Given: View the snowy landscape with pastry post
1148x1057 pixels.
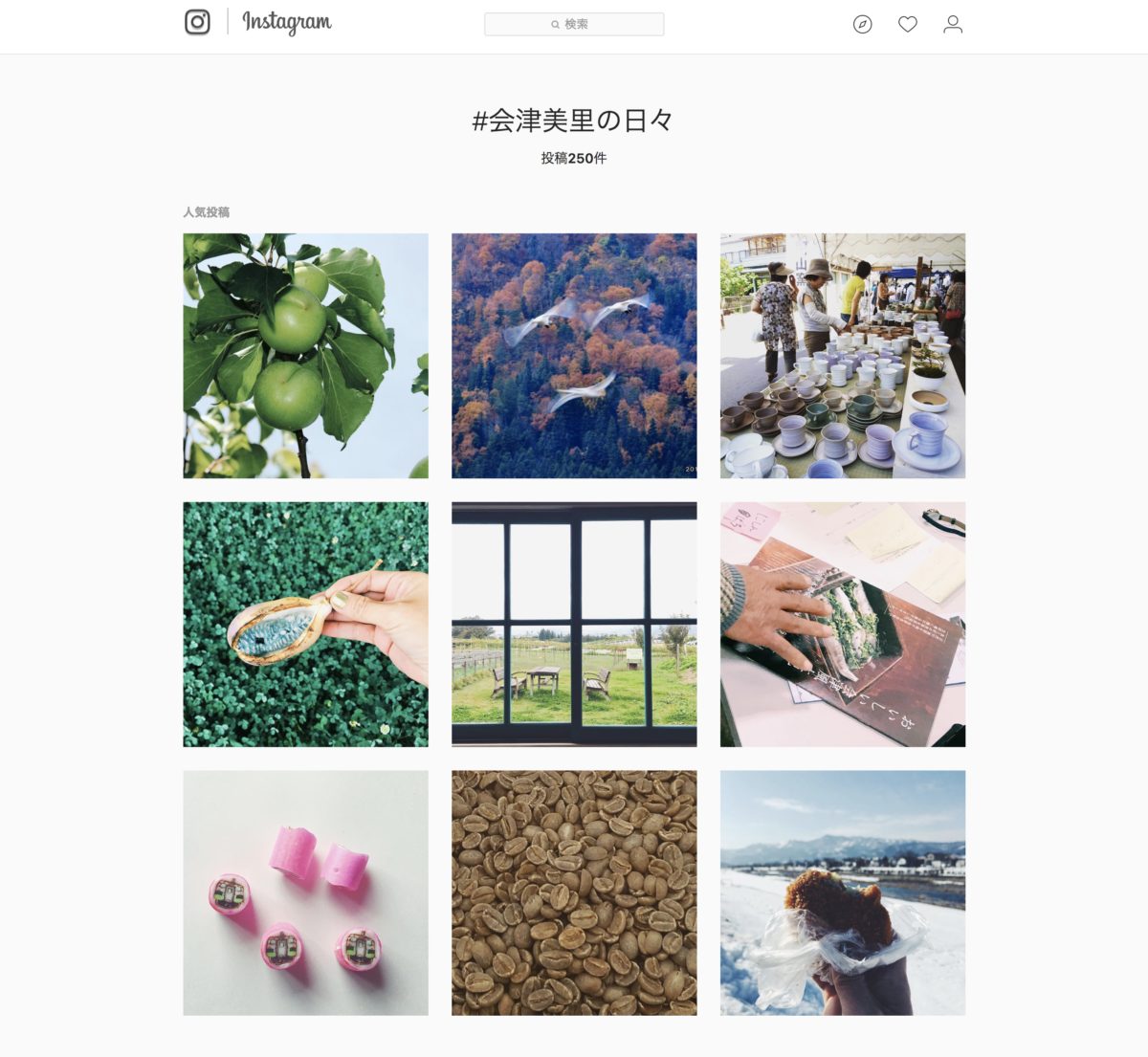Looking at the screenshot, I should (842, 892).
